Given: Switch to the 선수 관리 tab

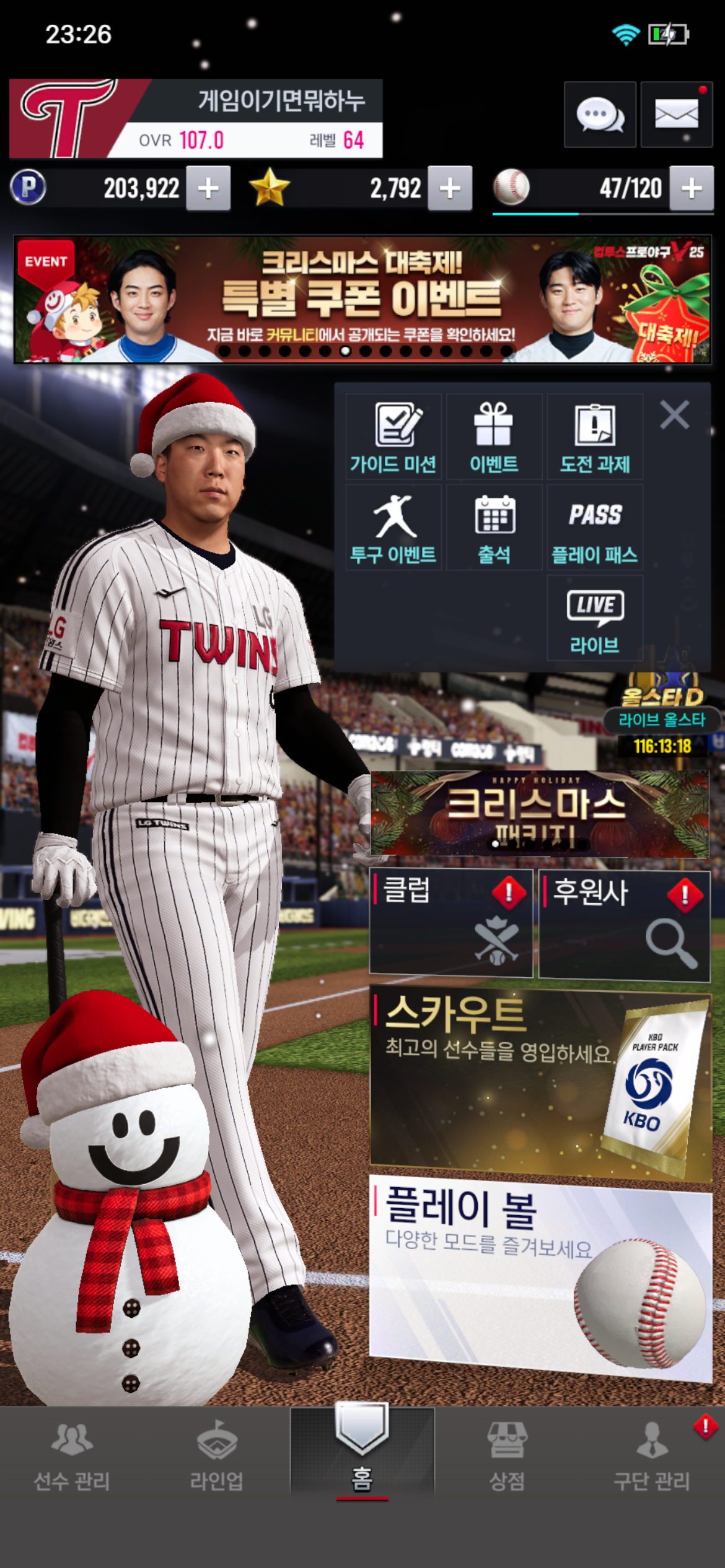Looking at the screenshot, I should point(72,1455).
